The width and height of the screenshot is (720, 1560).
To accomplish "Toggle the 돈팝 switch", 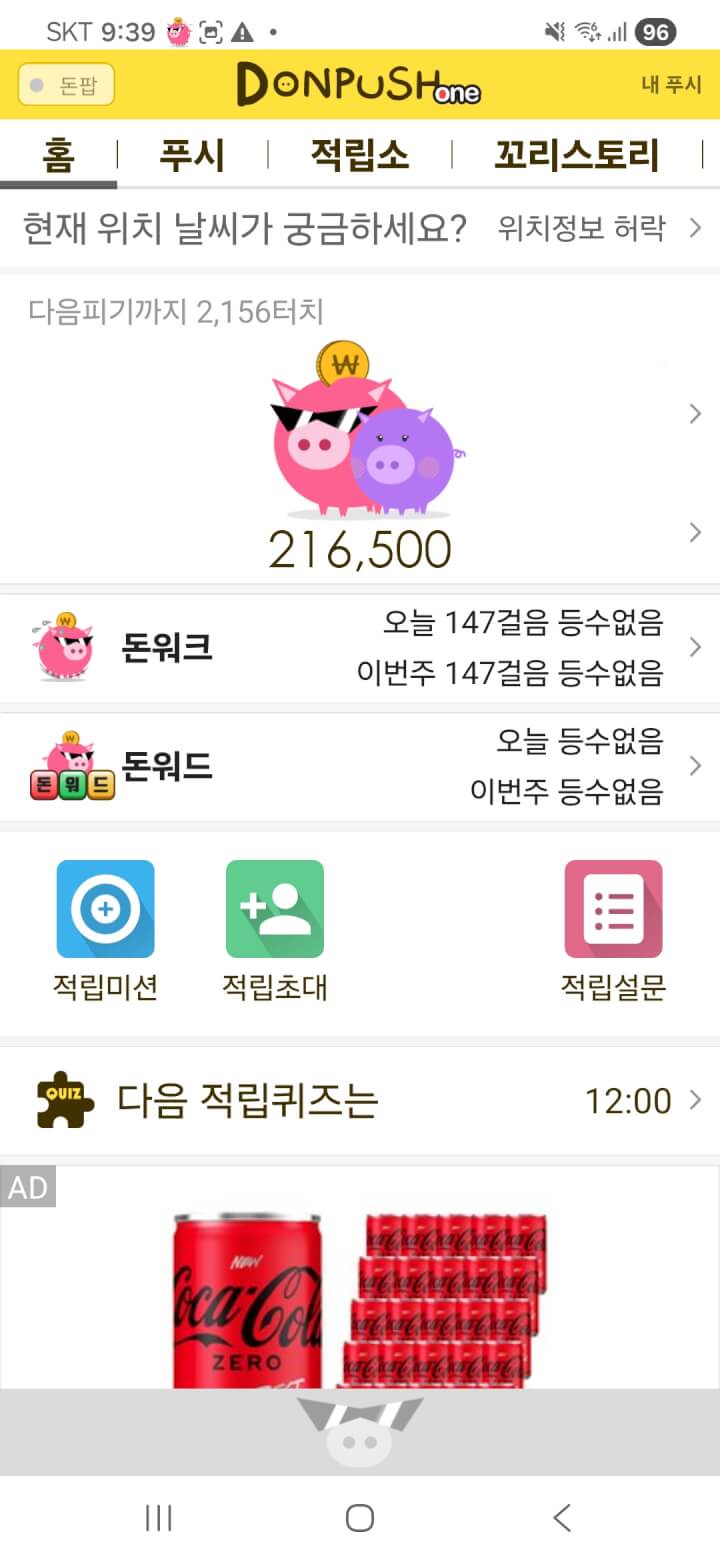I will pos(66,85).
